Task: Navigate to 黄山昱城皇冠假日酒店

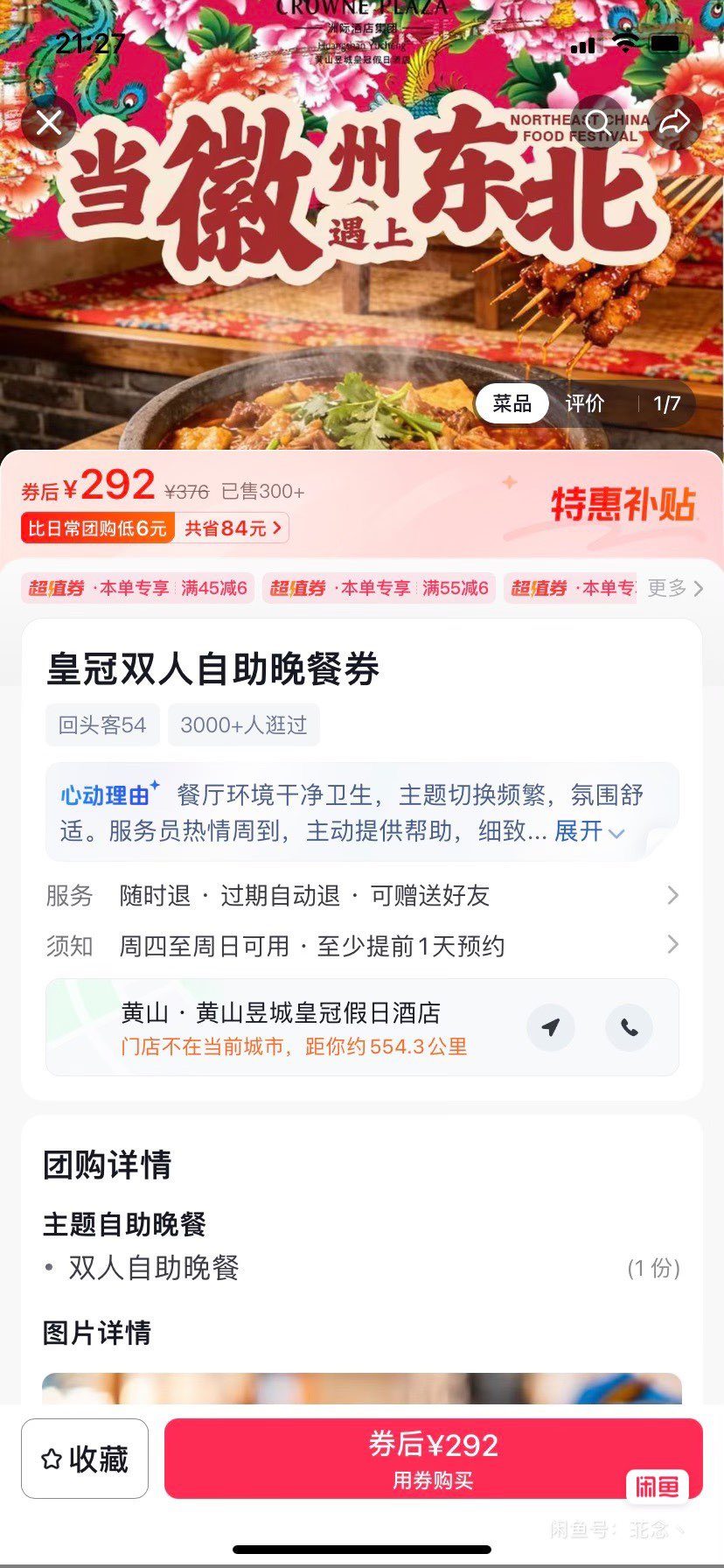Action: [x=551, y=1027]
